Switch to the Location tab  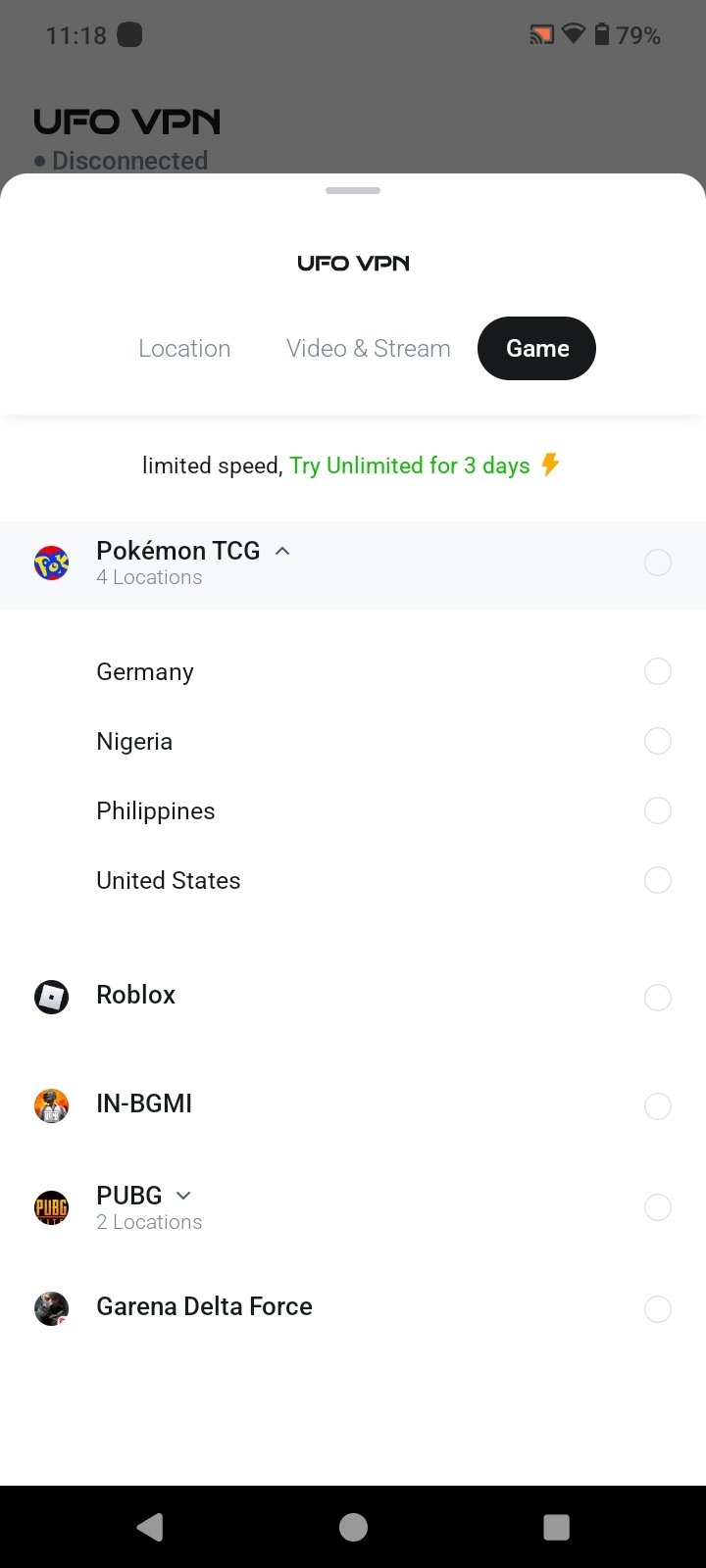pyautogui.click(x=184, y=348)
